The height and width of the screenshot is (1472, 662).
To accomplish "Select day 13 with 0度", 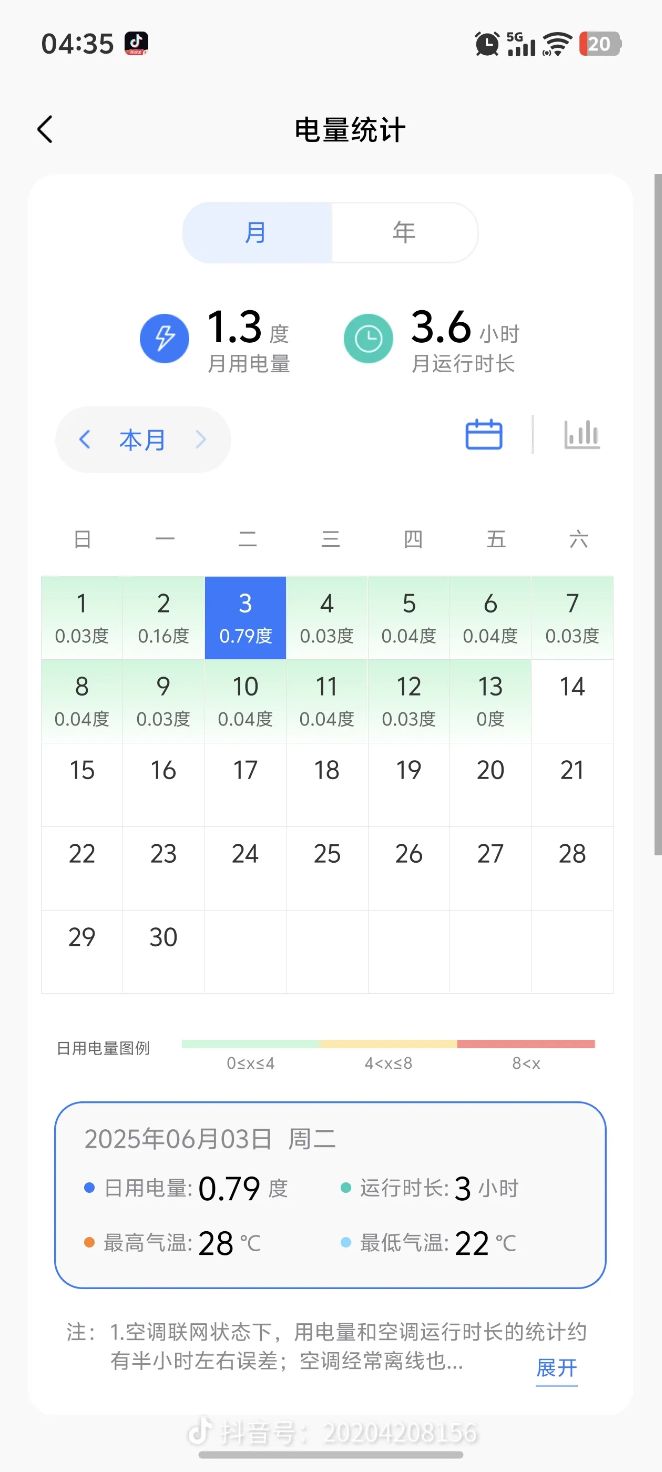I will [490, 701].
